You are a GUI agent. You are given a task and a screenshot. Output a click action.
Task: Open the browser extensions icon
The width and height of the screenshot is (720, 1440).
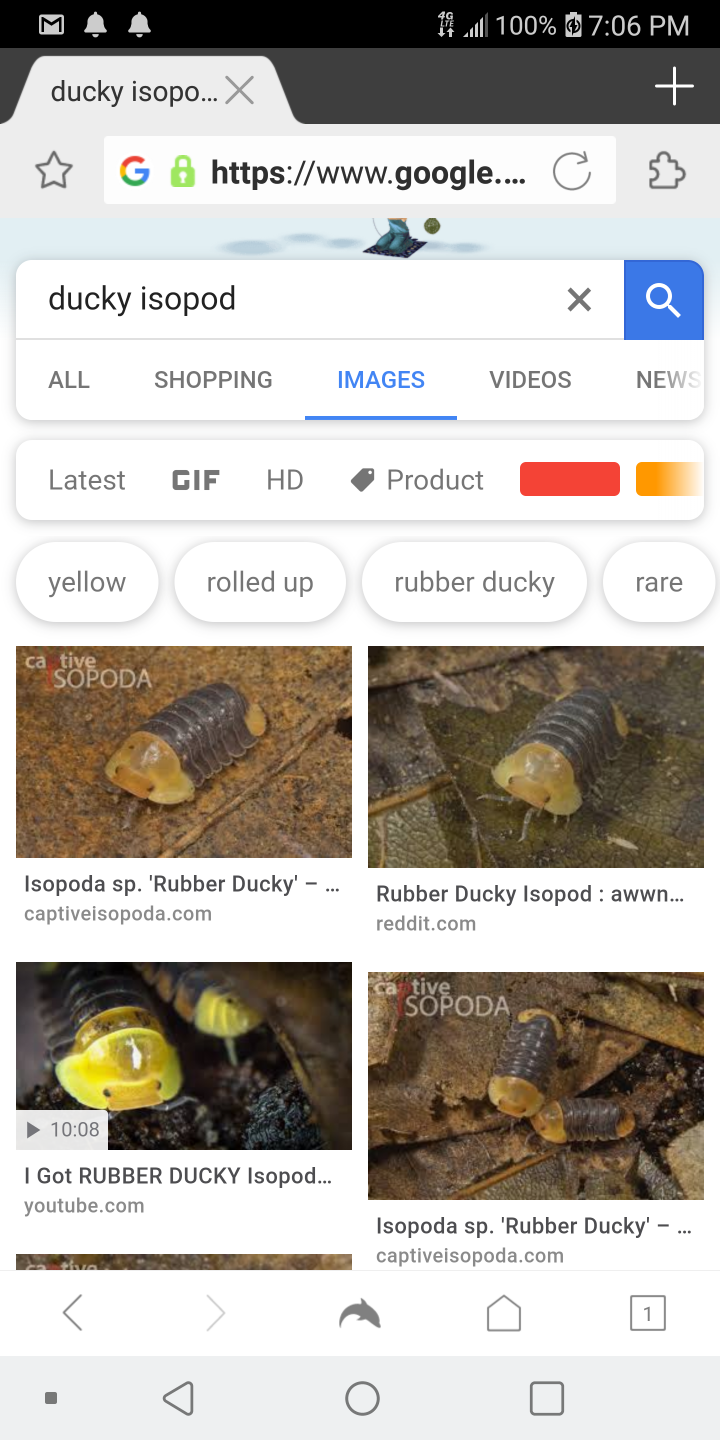pyautogui.click(x=667, y=172)
